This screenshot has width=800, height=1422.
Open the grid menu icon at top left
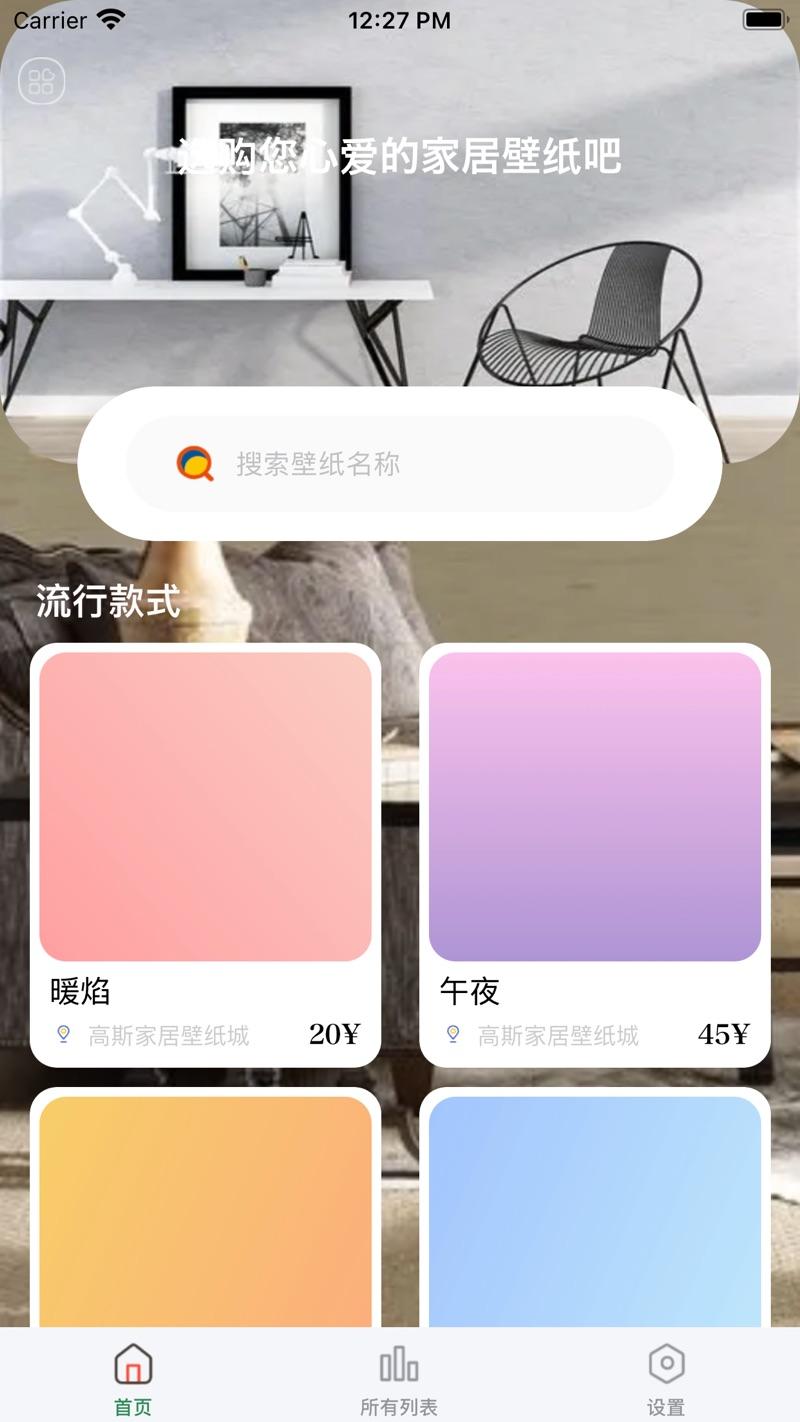[42, 80]
